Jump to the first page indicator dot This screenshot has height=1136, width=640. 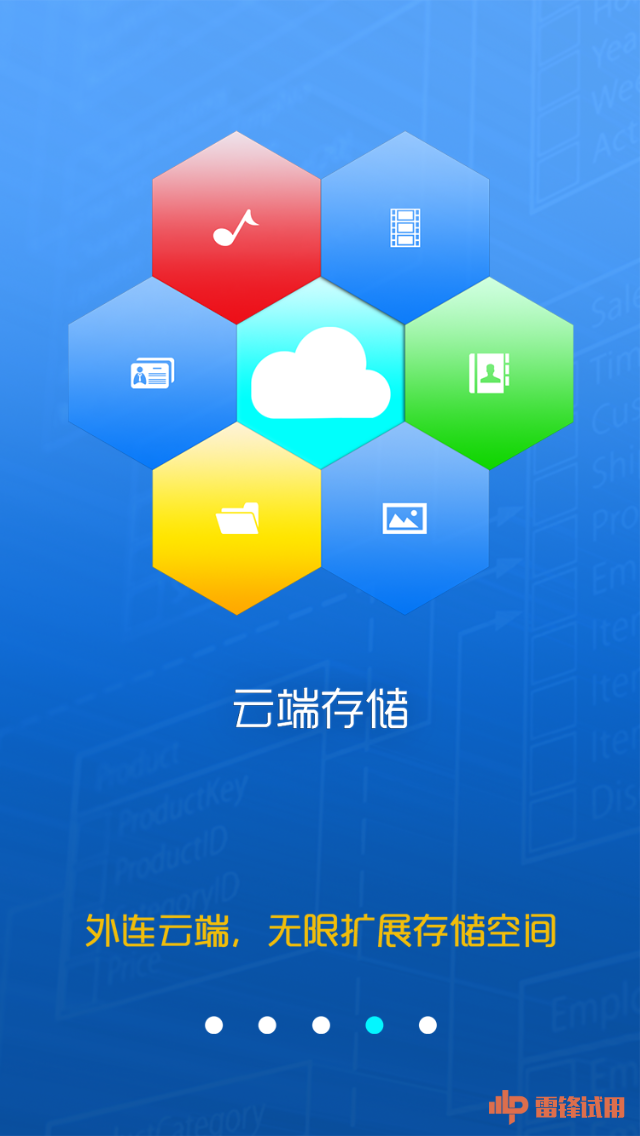coord(214,1025)
